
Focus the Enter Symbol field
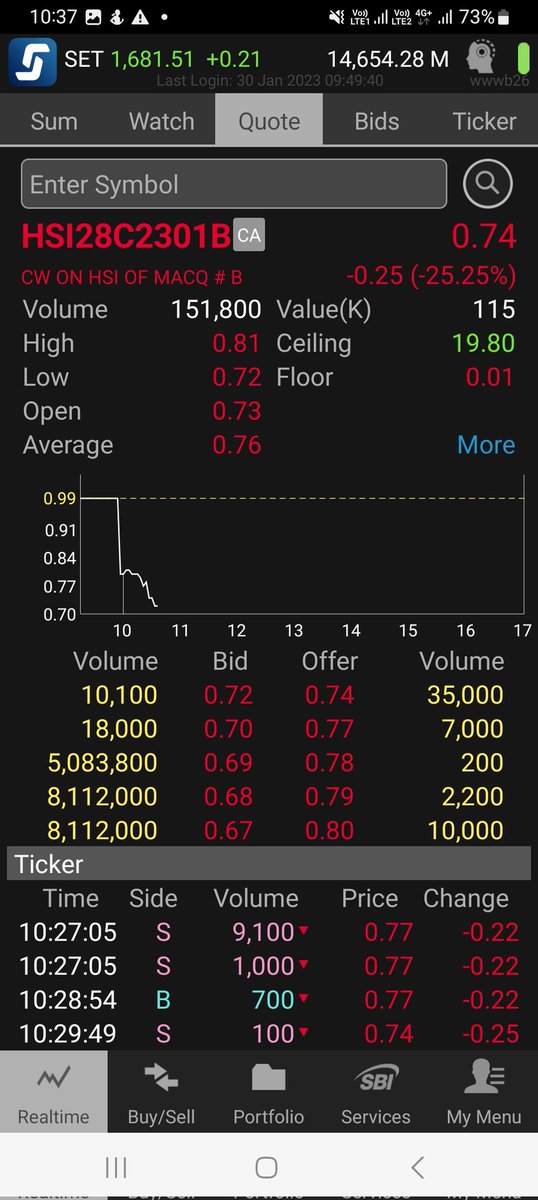(x=234, y=184)
